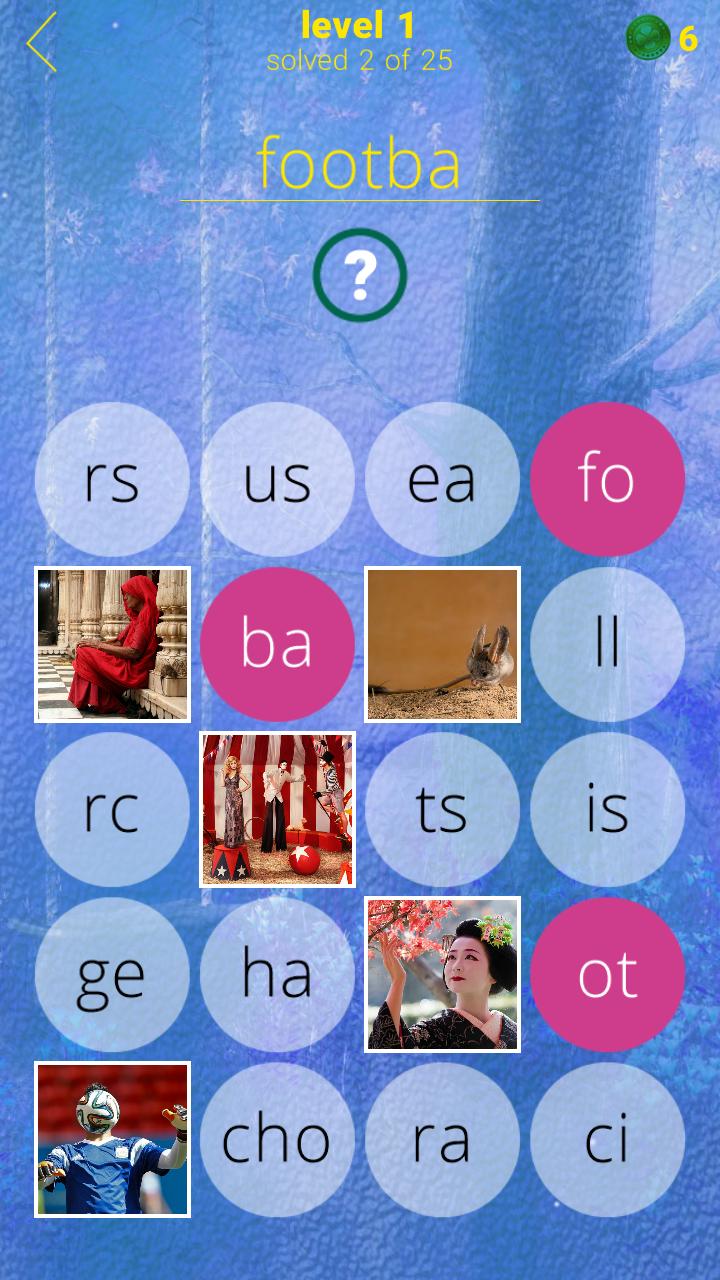Select the 'll' letter tile
The width and height of the screenshot is (720, 1280).
click(x=607, y=644)
